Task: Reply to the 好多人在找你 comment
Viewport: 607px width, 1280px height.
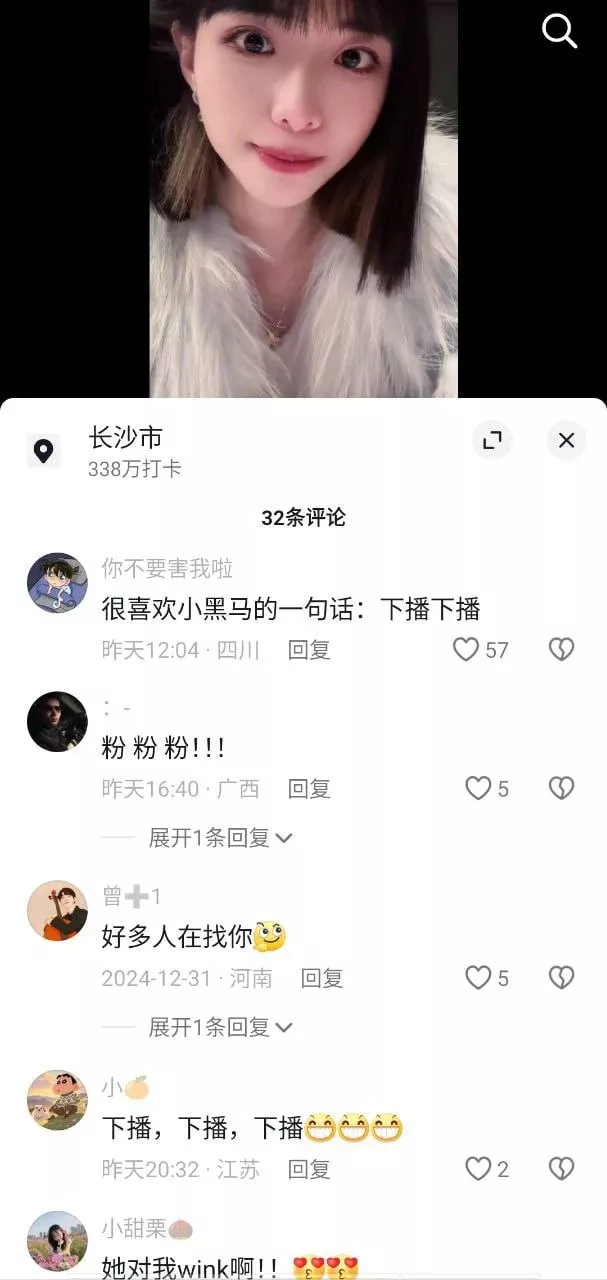Action: (322, 978)
